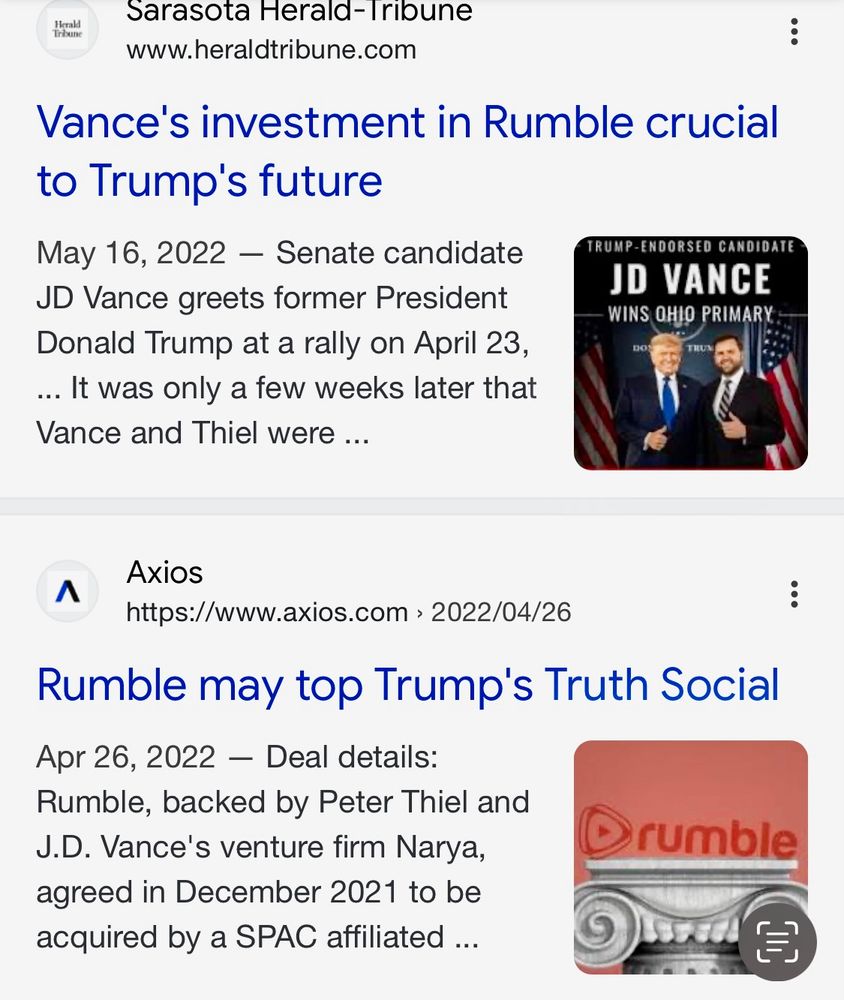Open the JD Vance Wins Ohio Primary thumbnail
The height and width of the screenshot is (1000, 844).
click(x=690, y=353)
